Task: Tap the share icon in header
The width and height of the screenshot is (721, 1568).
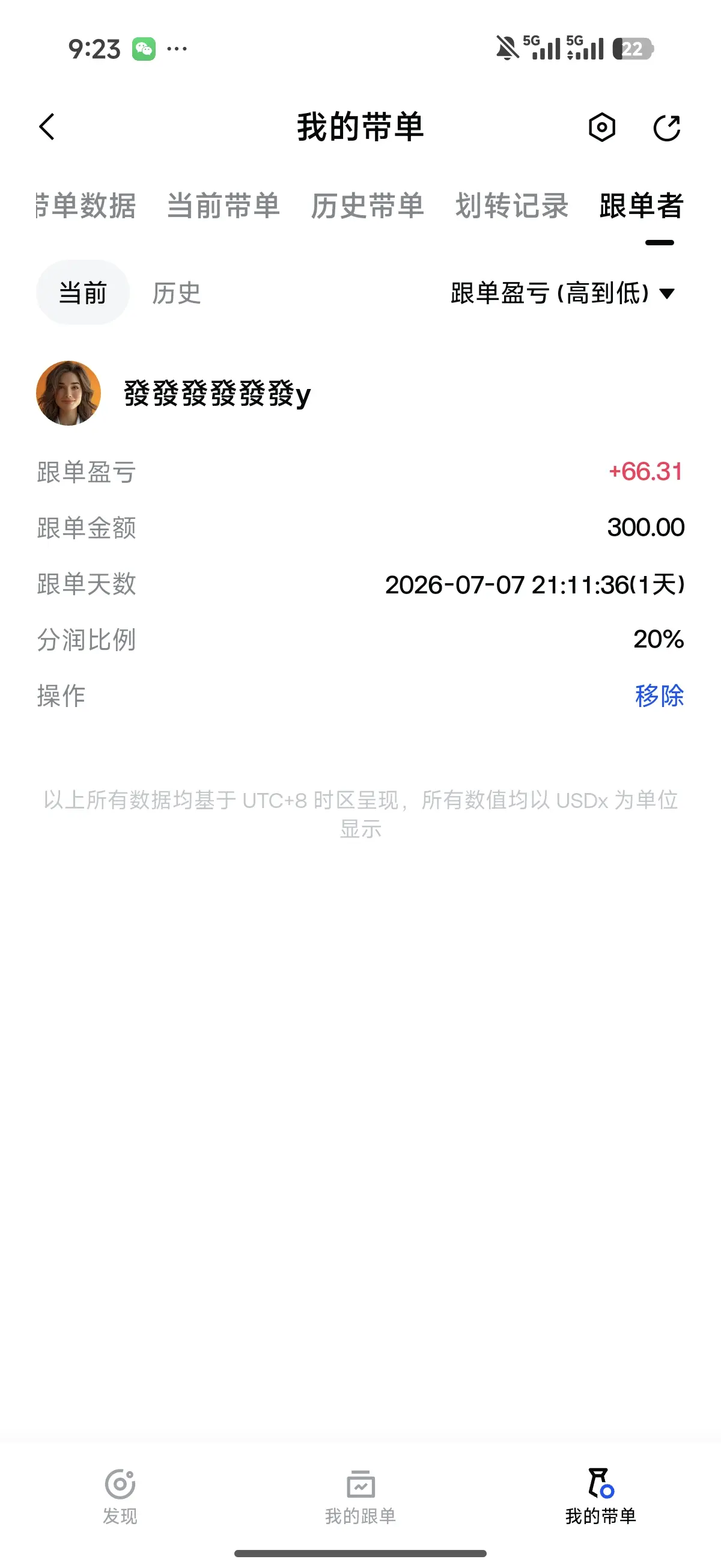Action: click(666, 127)
